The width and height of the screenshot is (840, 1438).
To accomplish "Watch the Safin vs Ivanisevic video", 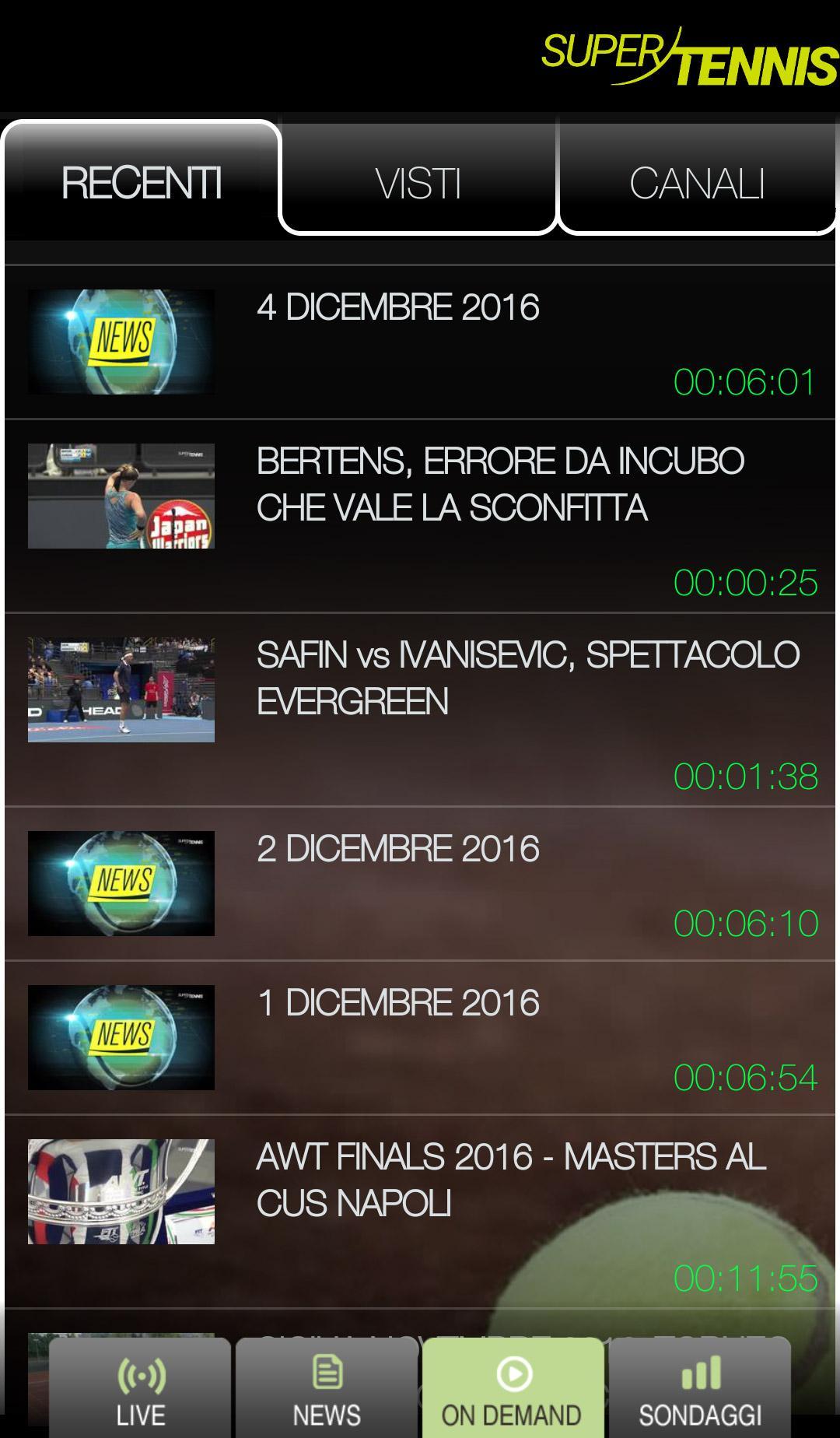I will point(420,709).
